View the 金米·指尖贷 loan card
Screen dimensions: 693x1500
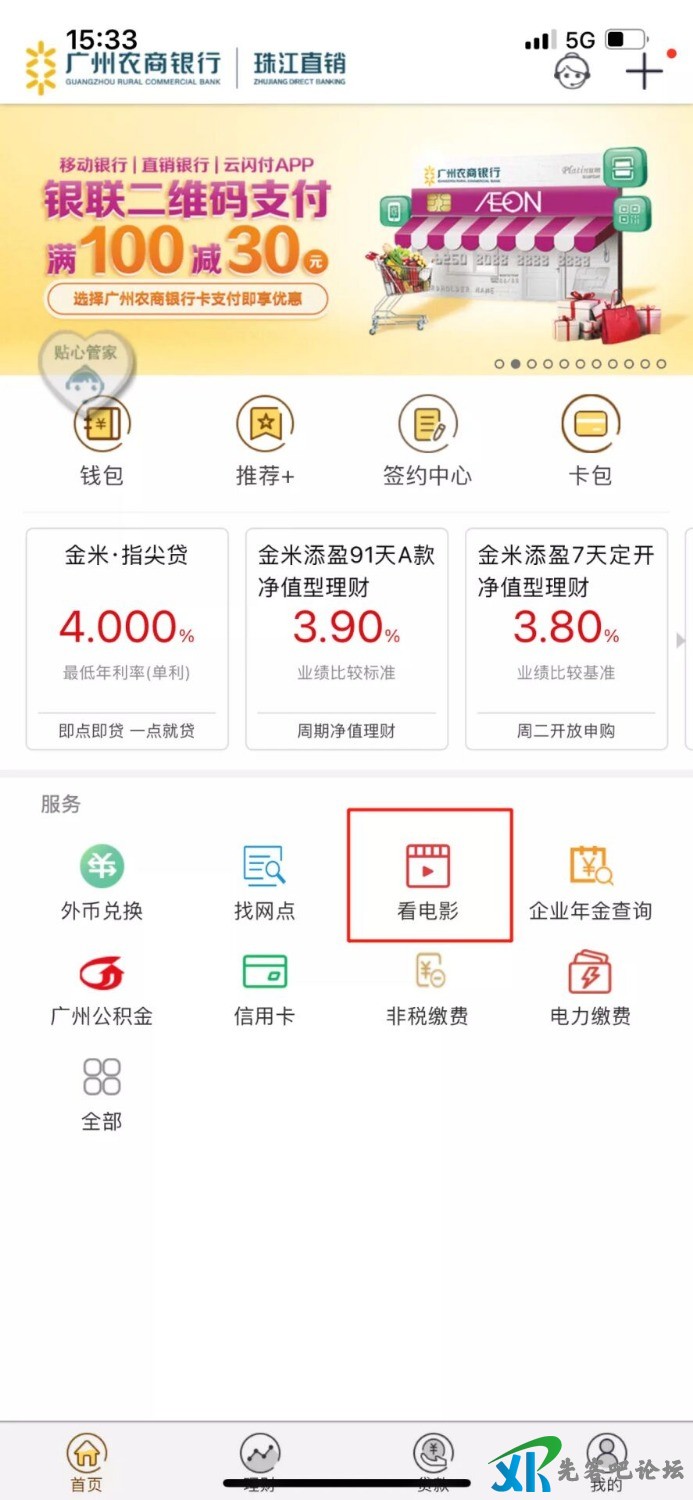pos(127,639)
